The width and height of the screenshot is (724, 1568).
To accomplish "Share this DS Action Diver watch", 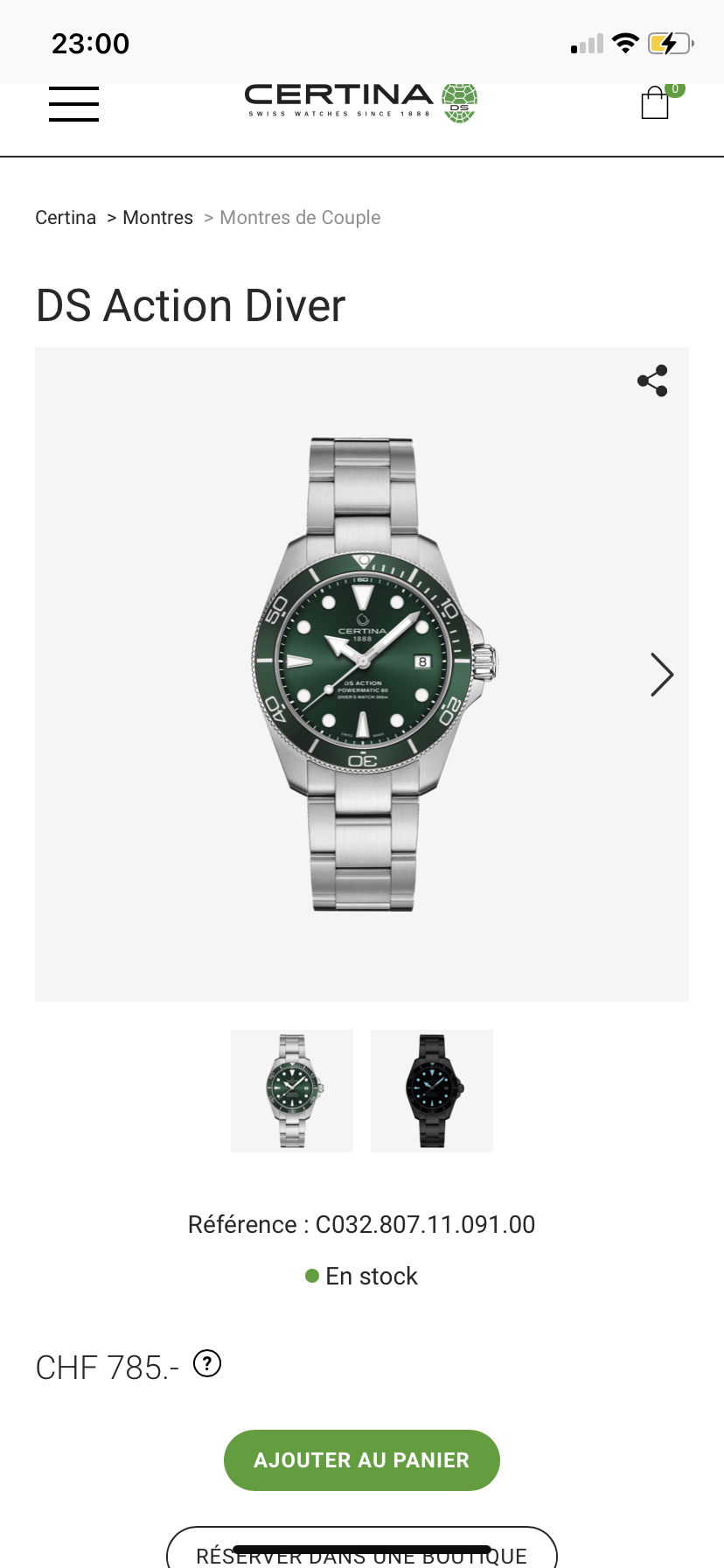I will coord(652,381).
